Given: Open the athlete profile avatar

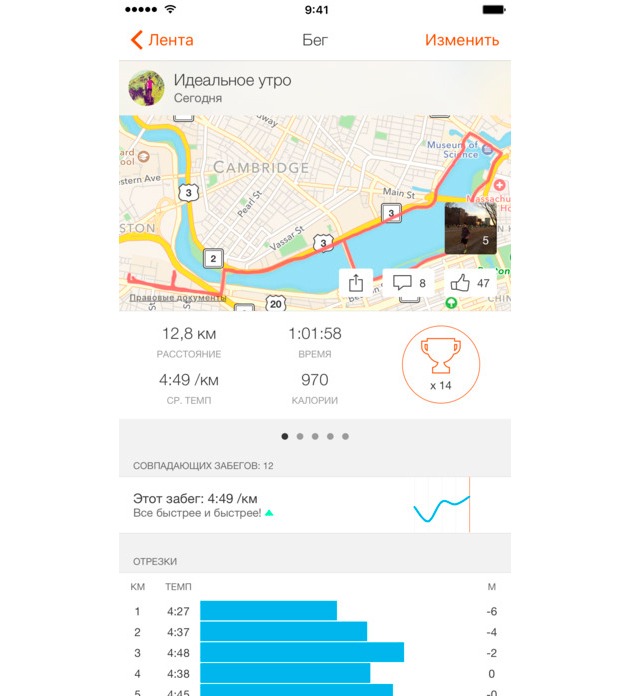Looking at the screenshot, I should pyautogui.click(x=146, y=88).
